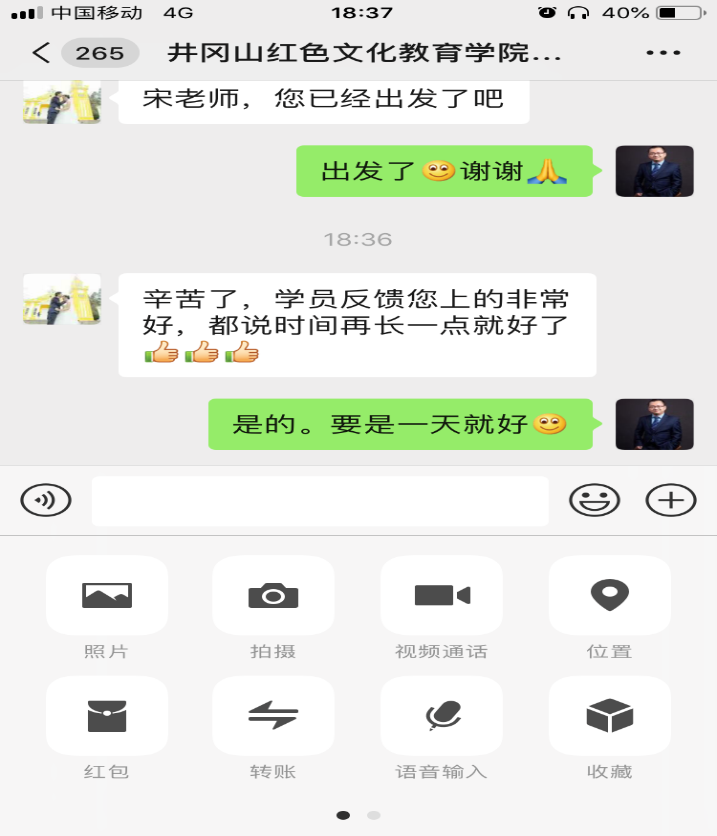
Task: Open 转账 to transfer money
Action: point(273,716)
